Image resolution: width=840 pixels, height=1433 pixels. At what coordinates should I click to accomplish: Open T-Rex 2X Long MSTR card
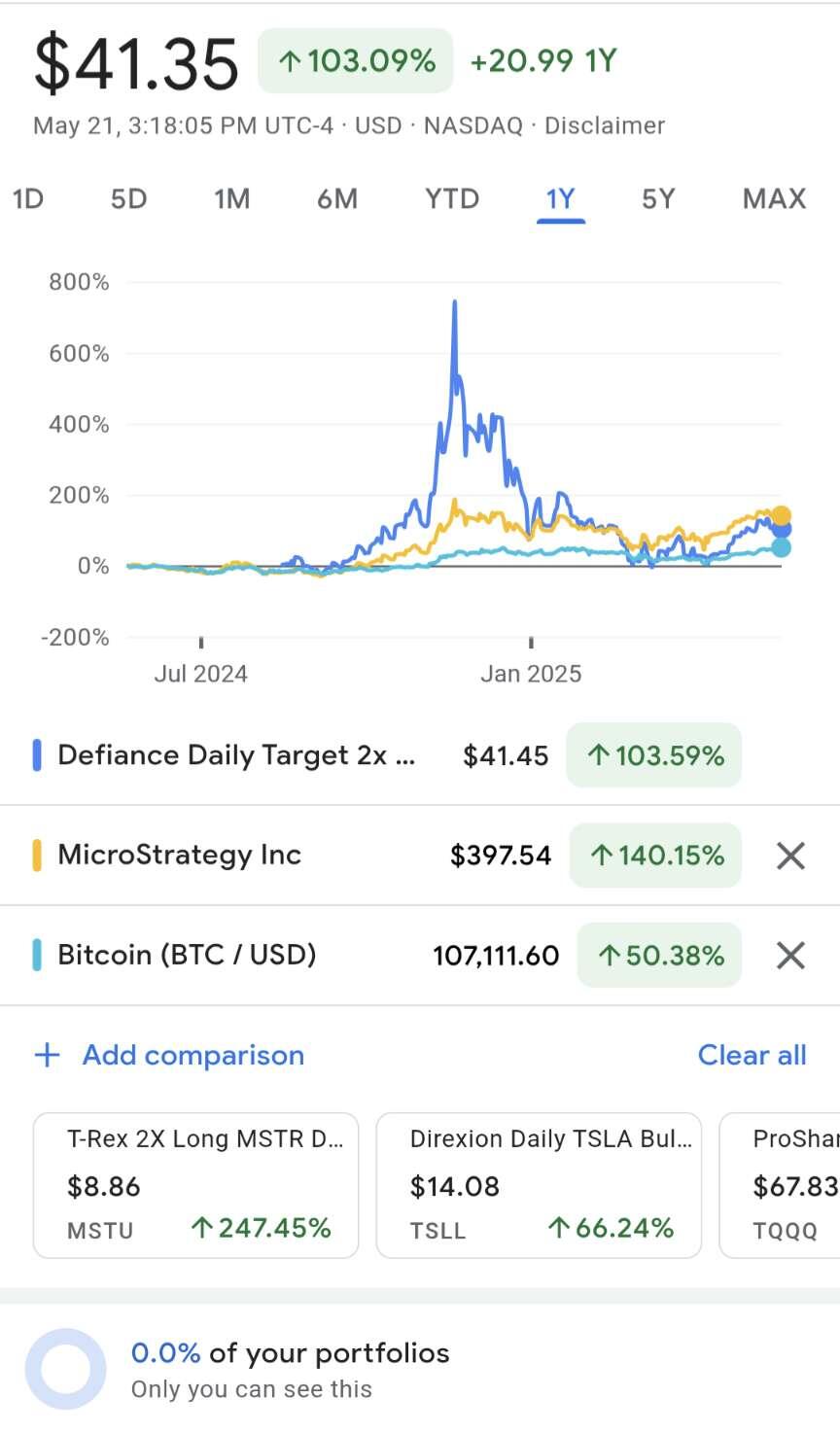[x=196, y=1185]
